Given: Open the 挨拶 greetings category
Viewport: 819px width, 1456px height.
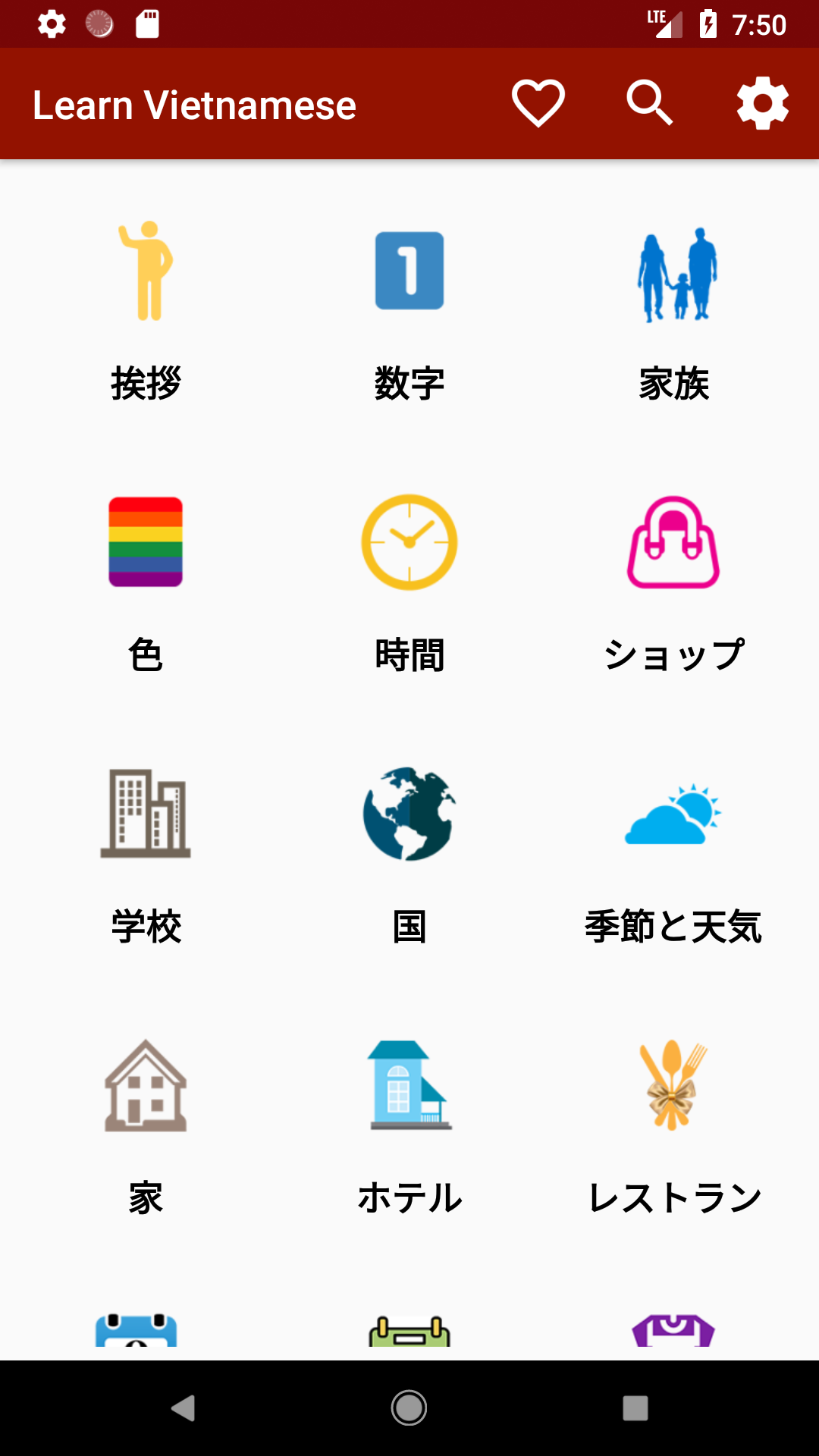Looking at the screenshot, I should (146, 312).
